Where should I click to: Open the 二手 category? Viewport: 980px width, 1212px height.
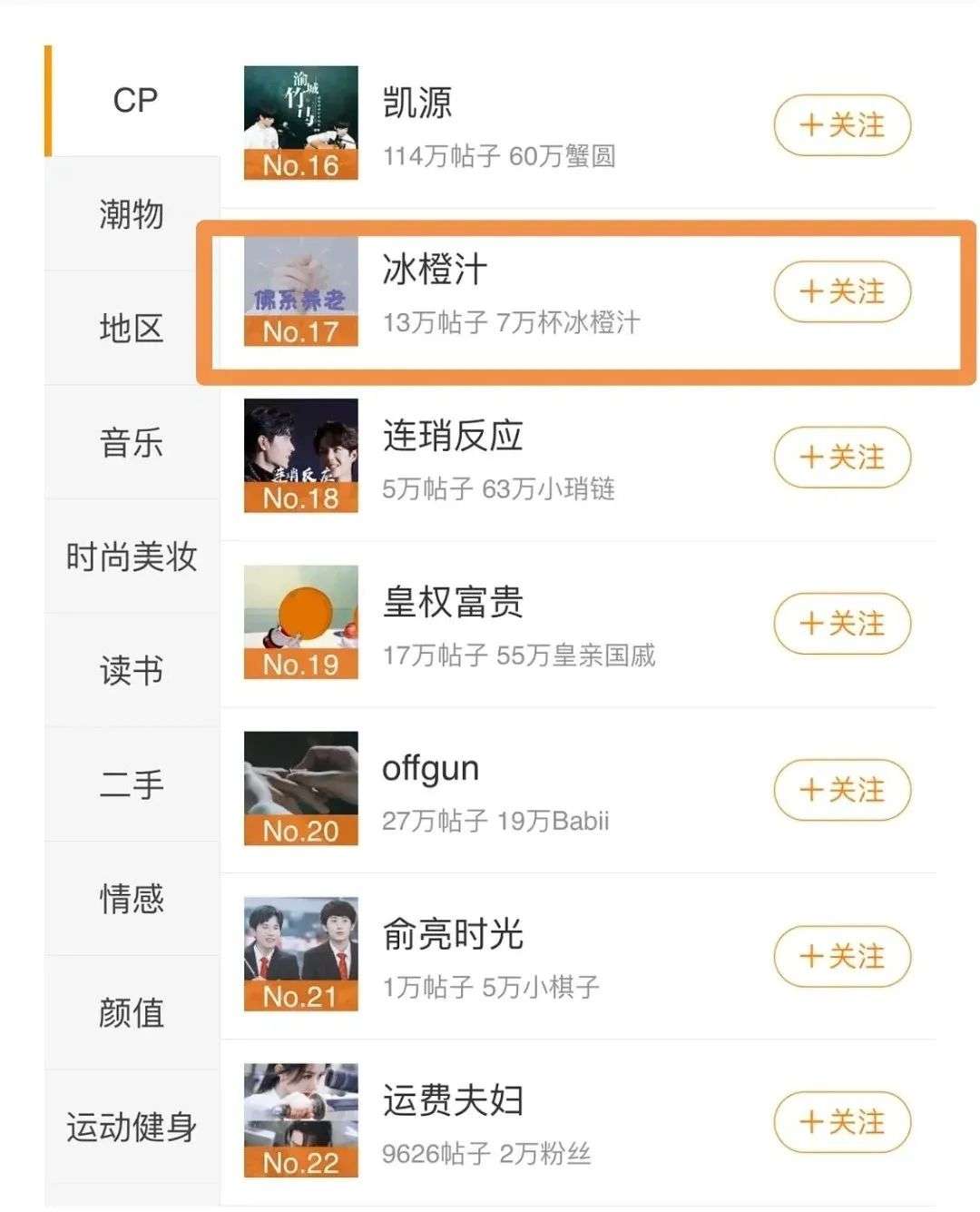click(x=132, y=784)
